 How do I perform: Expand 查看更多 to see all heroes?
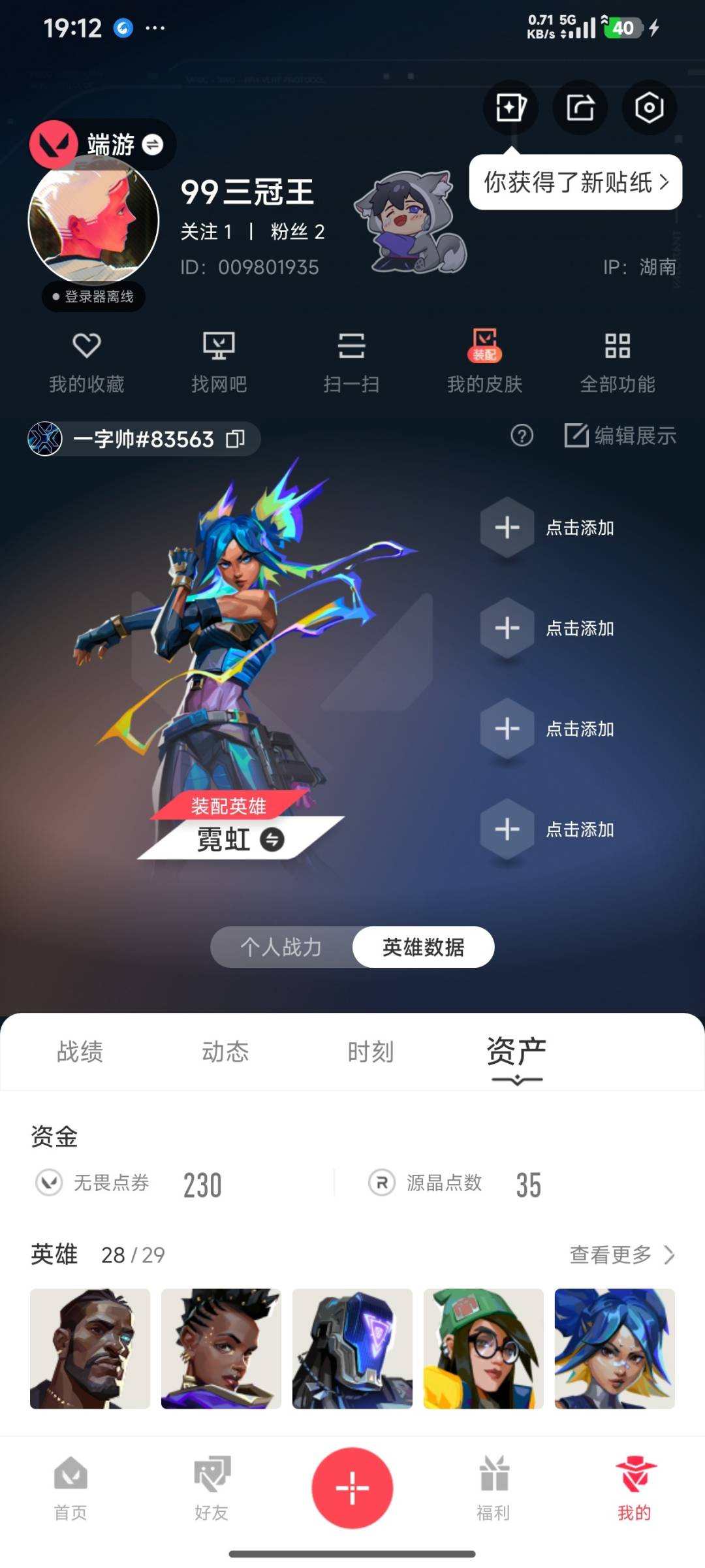click(620, 1254)
